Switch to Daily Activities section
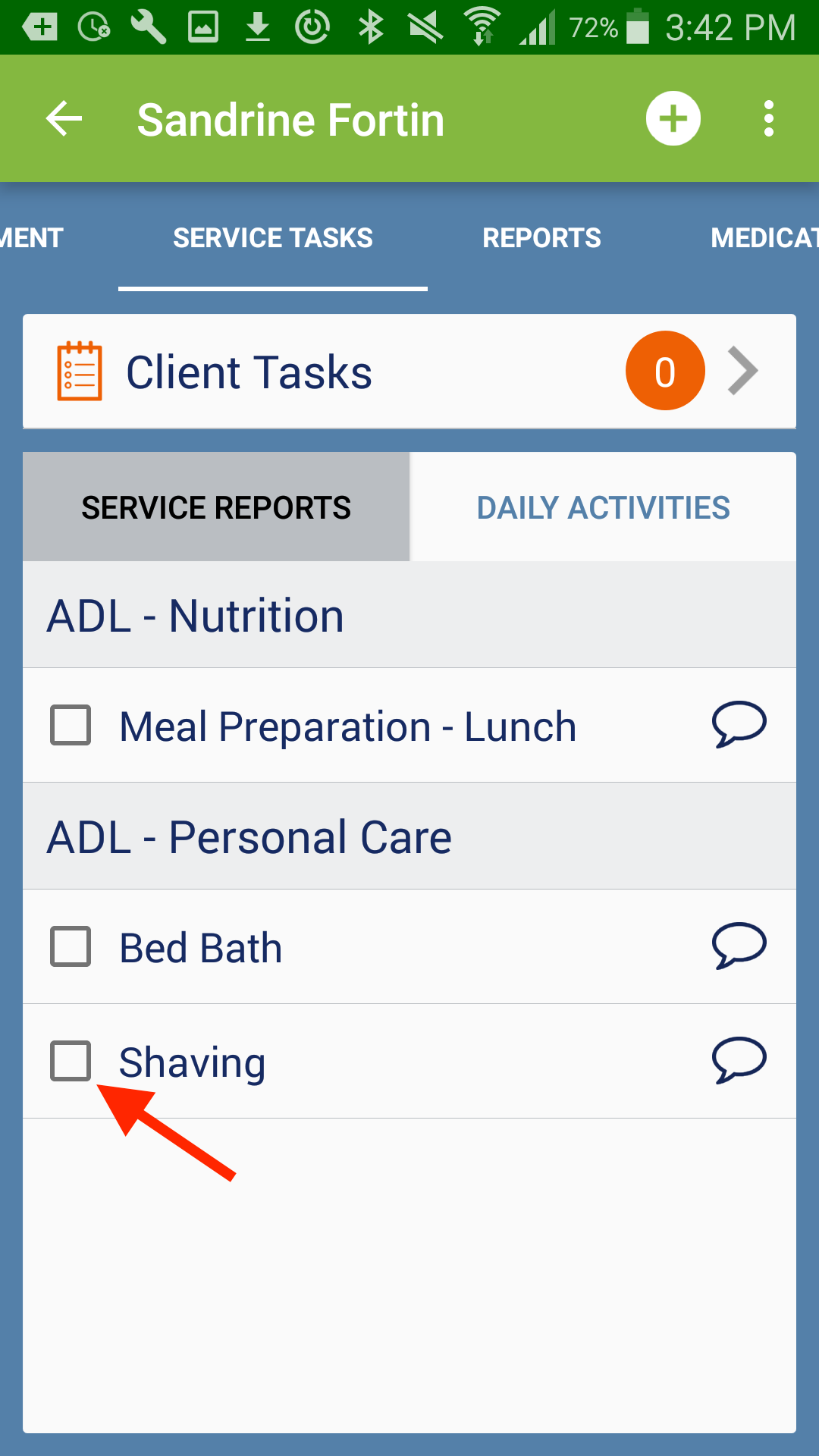Viewport: 819px width, 1456px height. pyautogui.click(x=603, y=507)
